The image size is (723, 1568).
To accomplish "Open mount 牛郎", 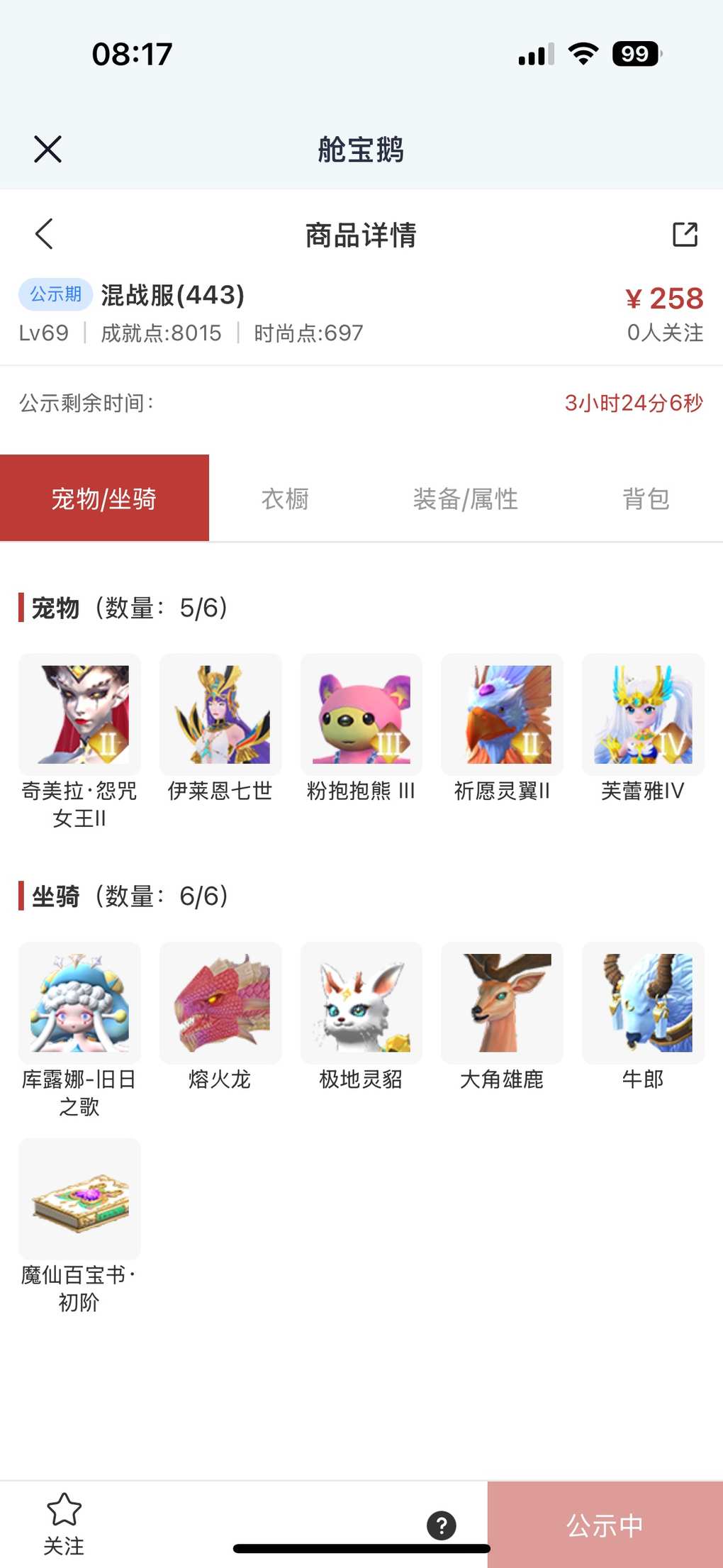I will point(643,1003).
